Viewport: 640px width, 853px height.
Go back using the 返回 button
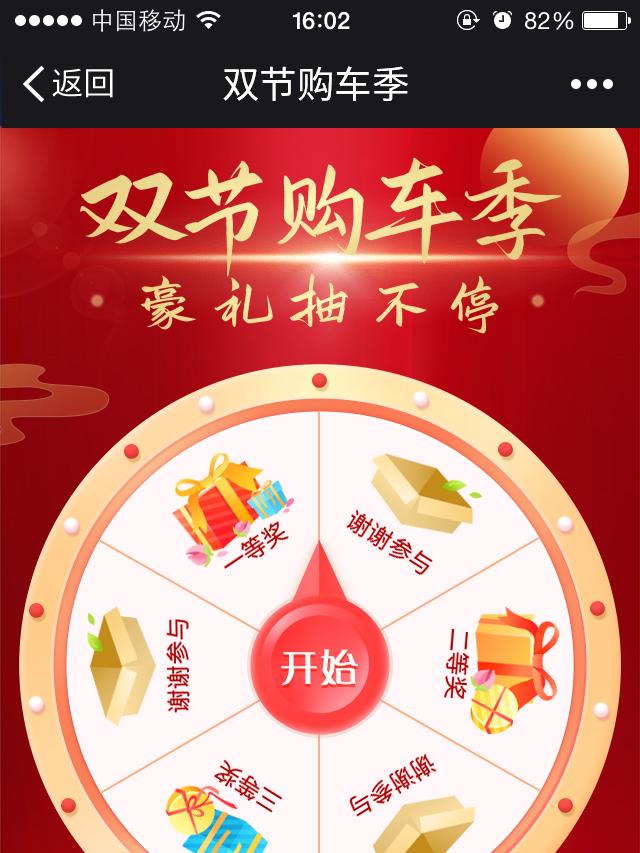click(68, 84)
